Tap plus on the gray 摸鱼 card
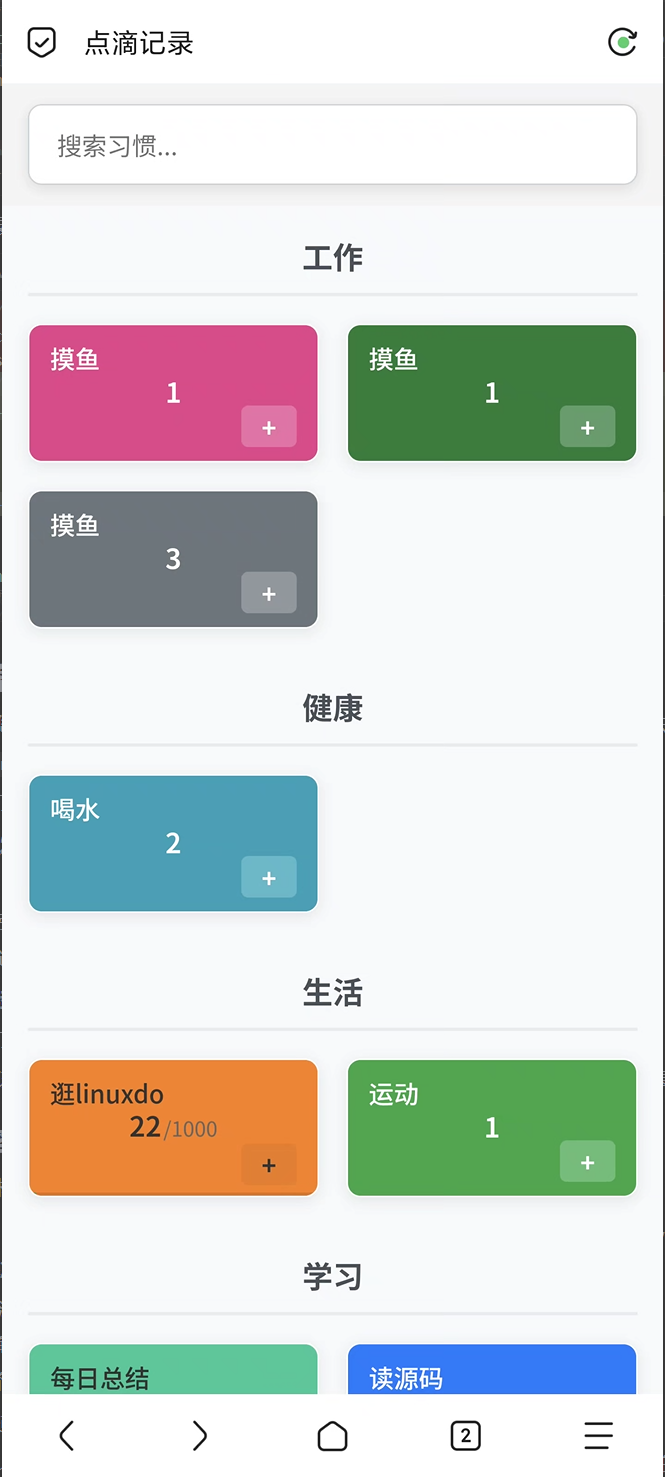 (269, 593)
